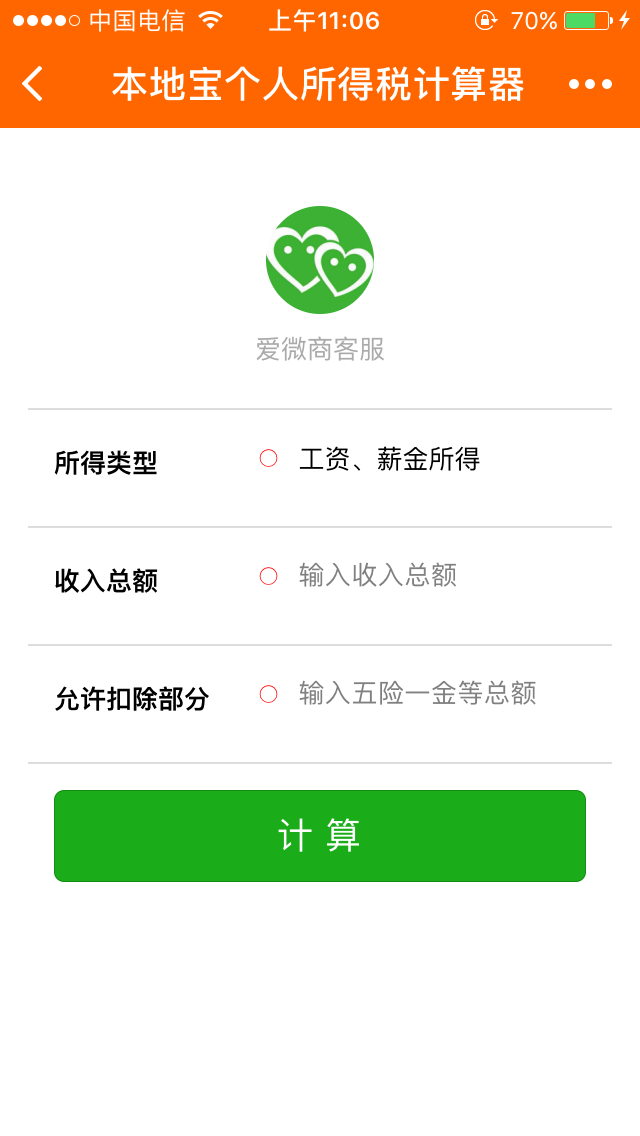The image size is (640, 1136).
Task: Go back using the header arrow
Action: (33, 84)
